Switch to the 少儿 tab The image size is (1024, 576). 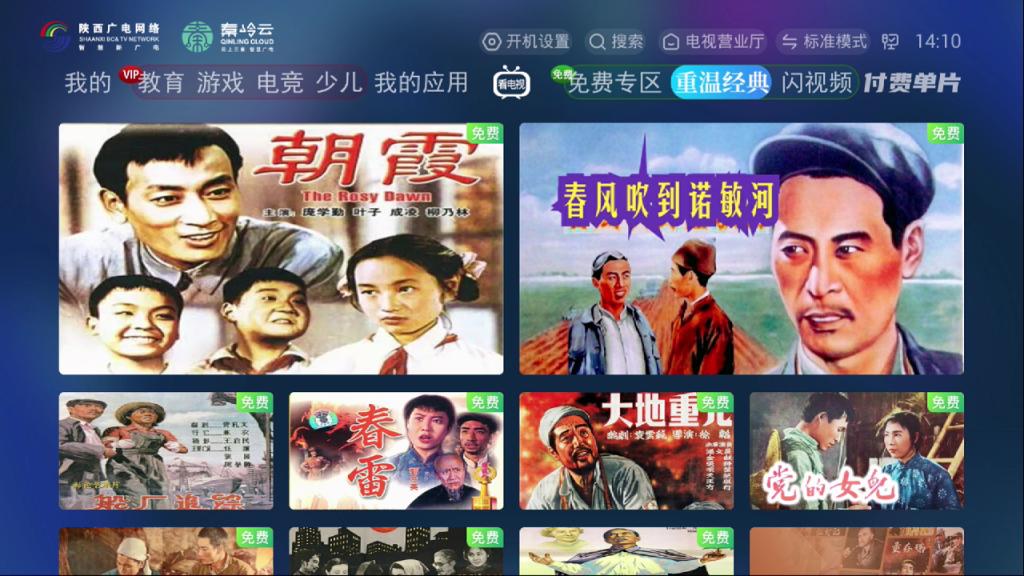click(x=338, y=83)
